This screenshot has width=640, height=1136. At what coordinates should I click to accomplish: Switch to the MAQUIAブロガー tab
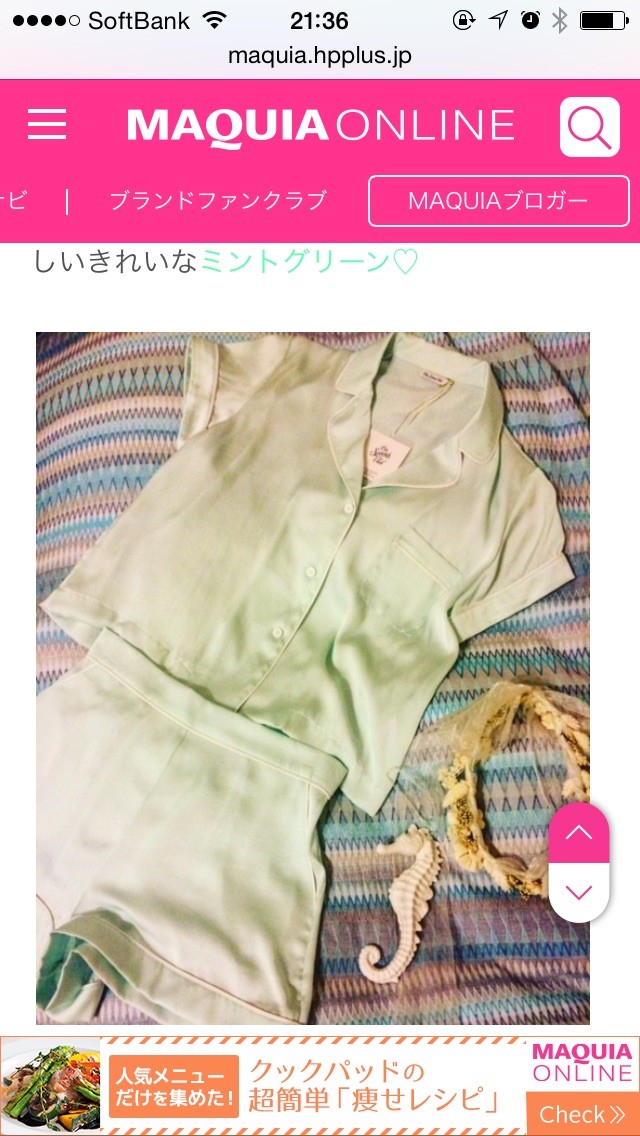(x=497, y=201)
